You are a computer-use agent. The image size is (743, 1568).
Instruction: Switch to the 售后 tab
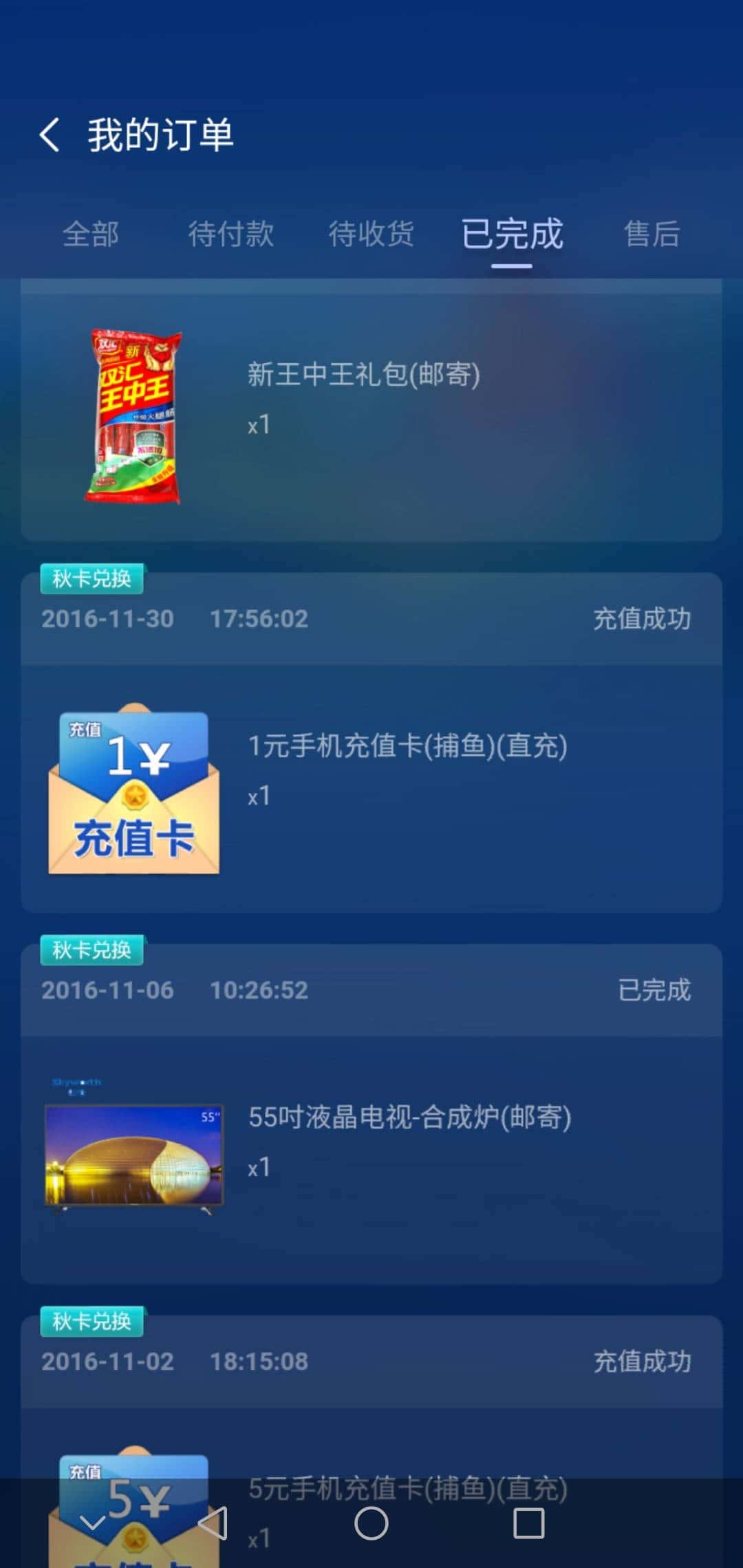652,235
